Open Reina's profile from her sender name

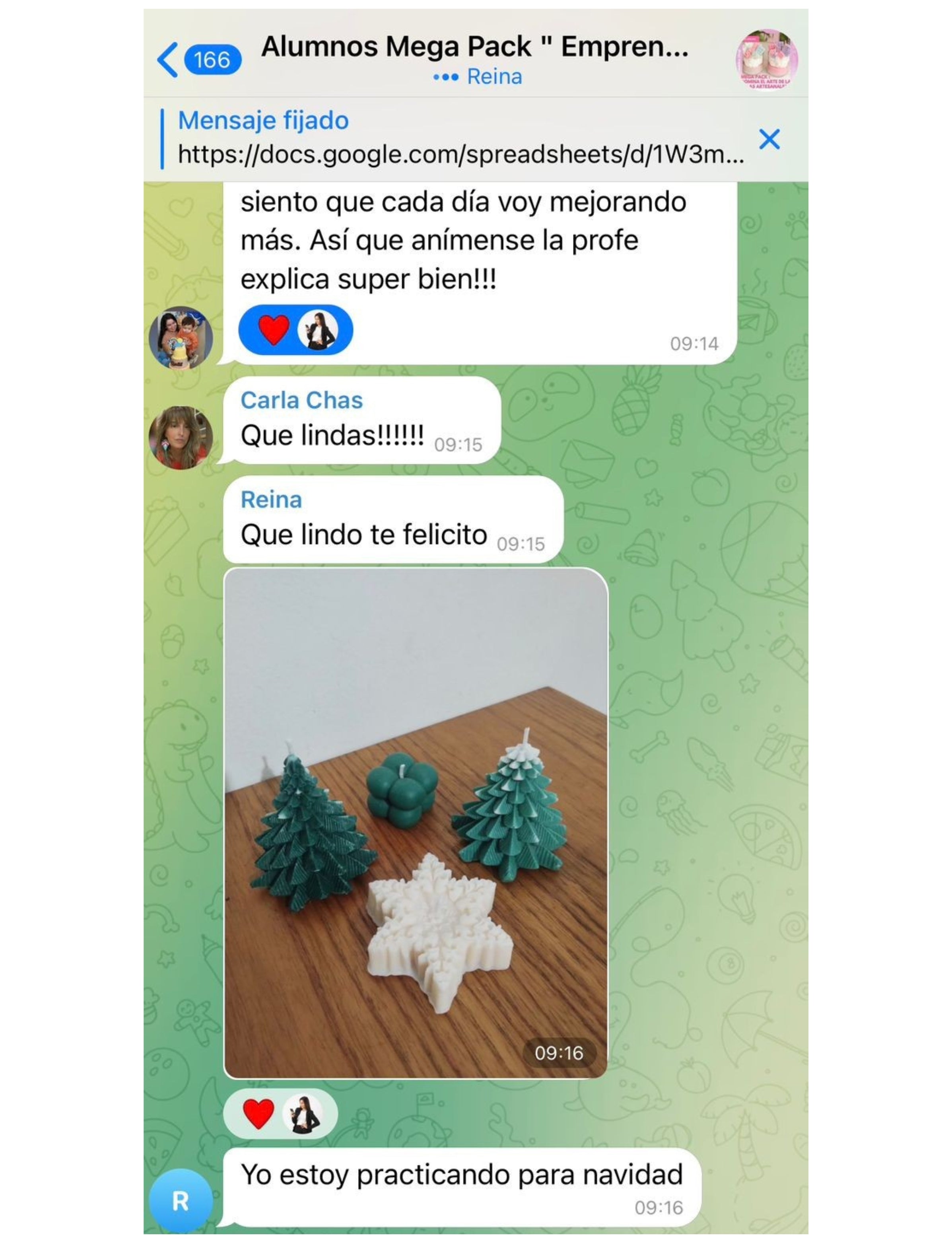[x=271, y=500]
